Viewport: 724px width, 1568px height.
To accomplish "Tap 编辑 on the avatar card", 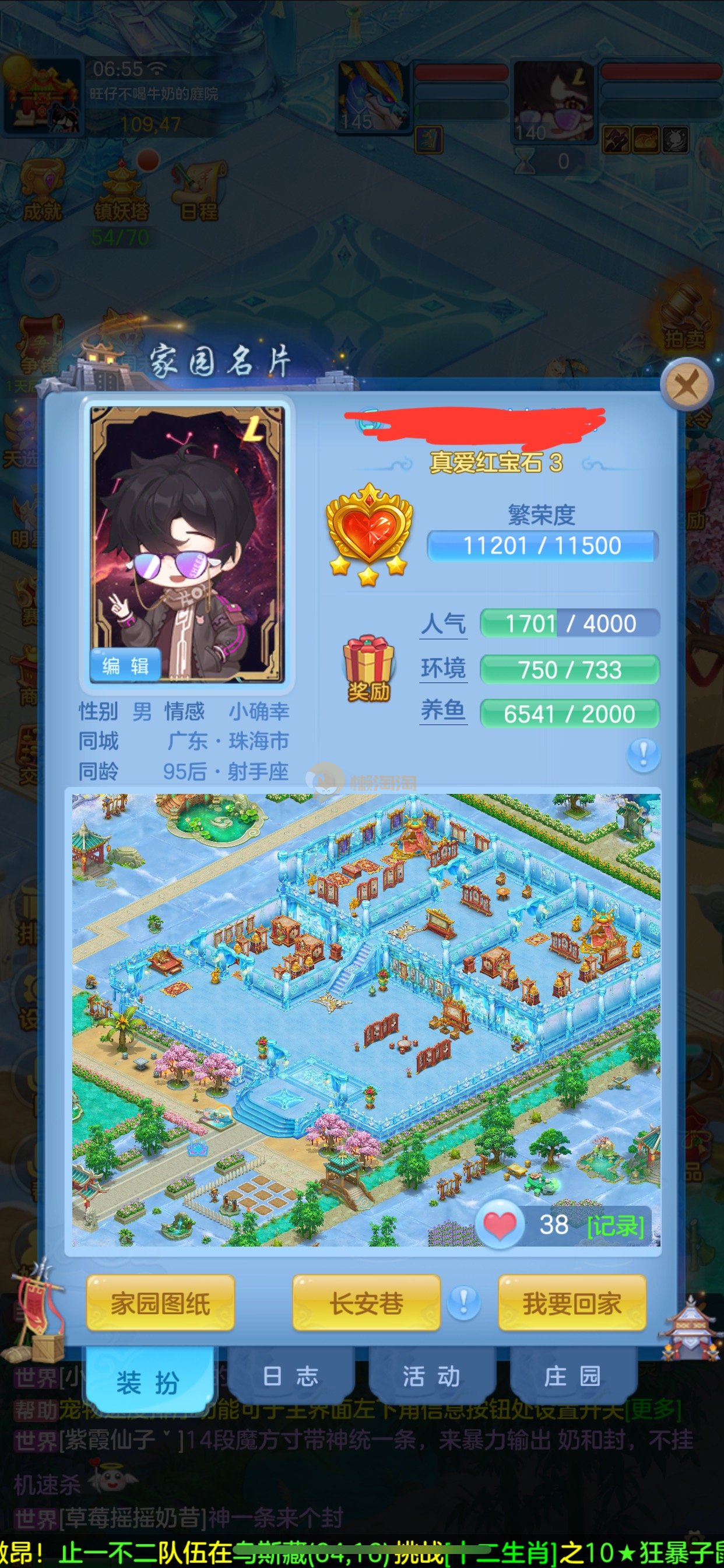I will click(125, 666).
